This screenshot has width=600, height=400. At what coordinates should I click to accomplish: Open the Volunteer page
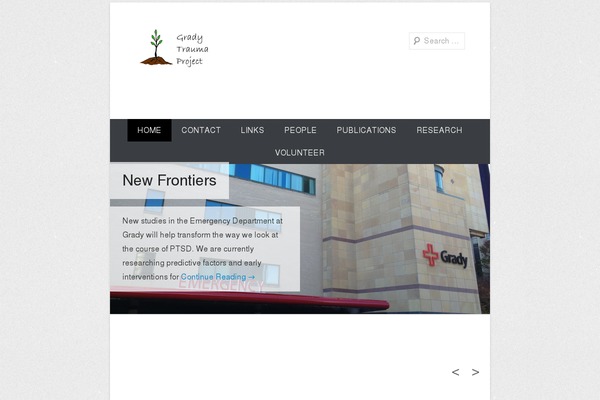[300, 153]
